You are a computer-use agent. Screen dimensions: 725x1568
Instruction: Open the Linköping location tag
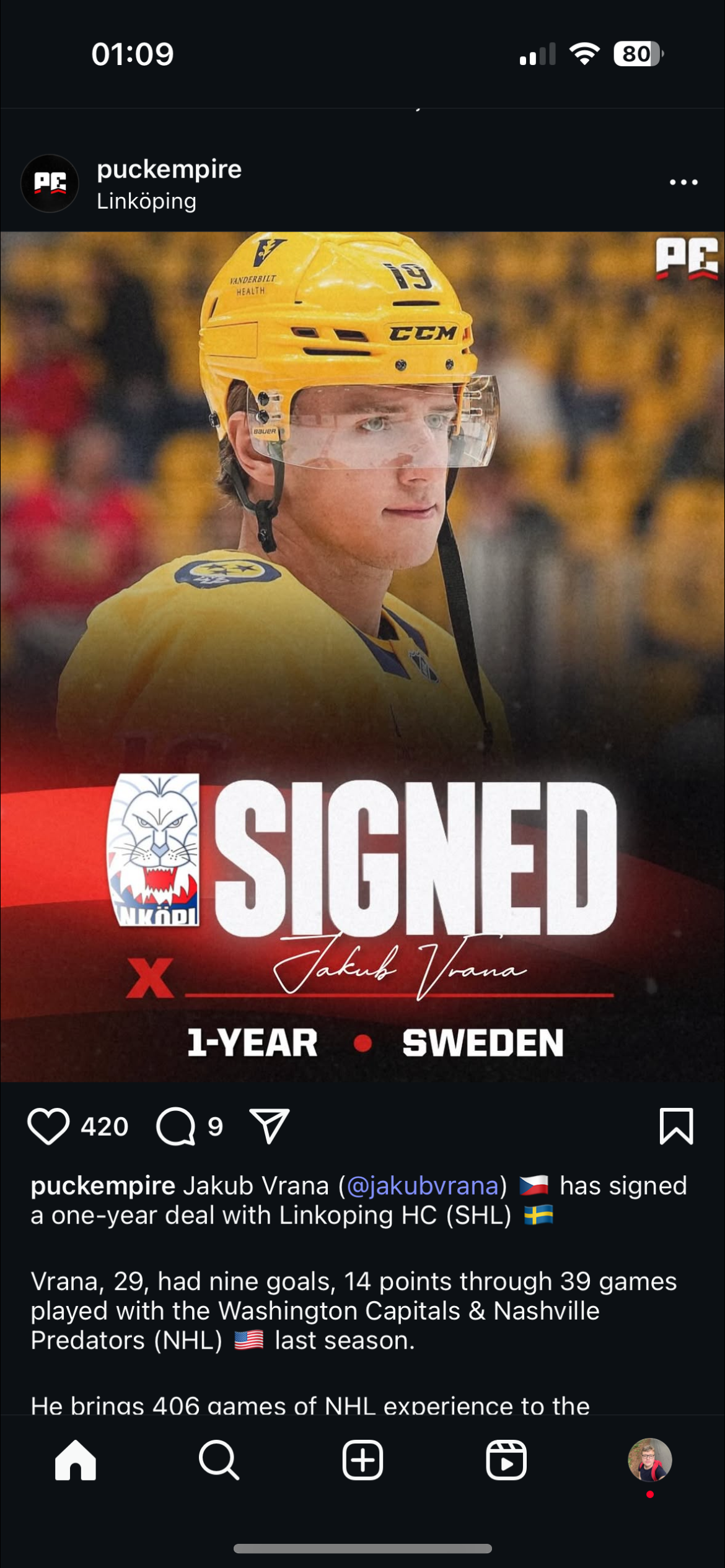[x=146, y=201]
